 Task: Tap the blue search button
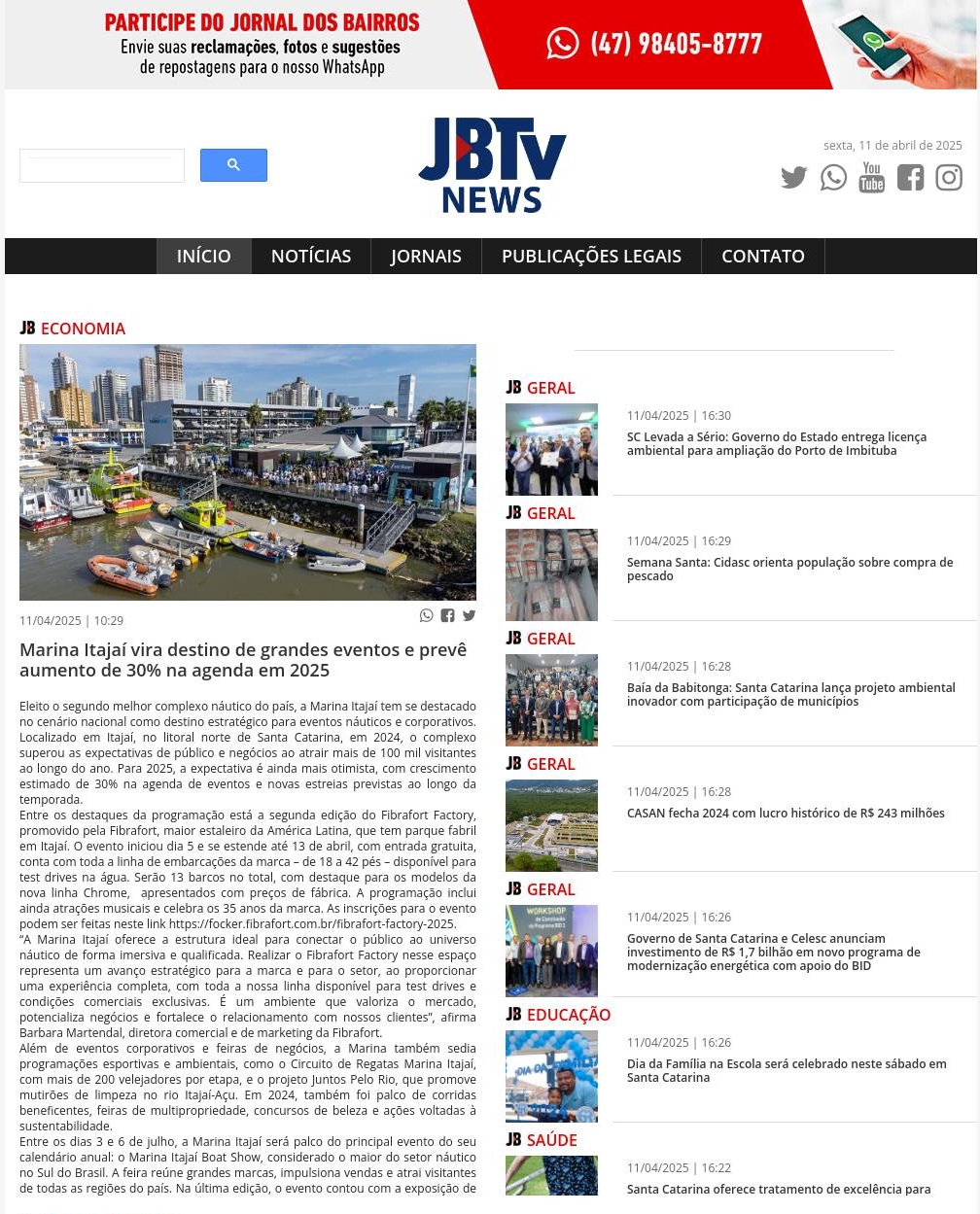233,165
